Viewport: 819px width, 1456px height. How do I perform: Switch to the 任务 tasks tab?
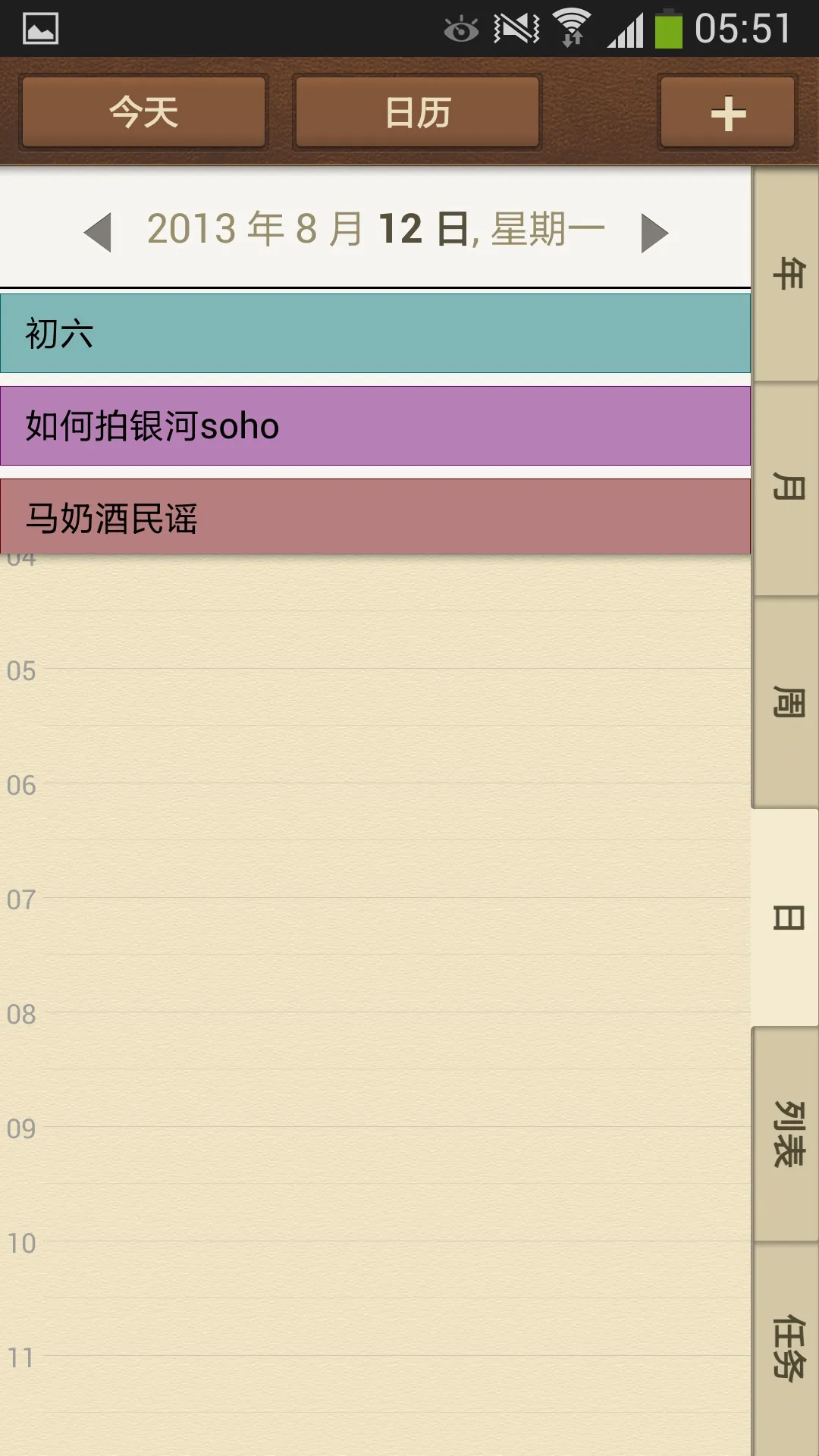786,1348
